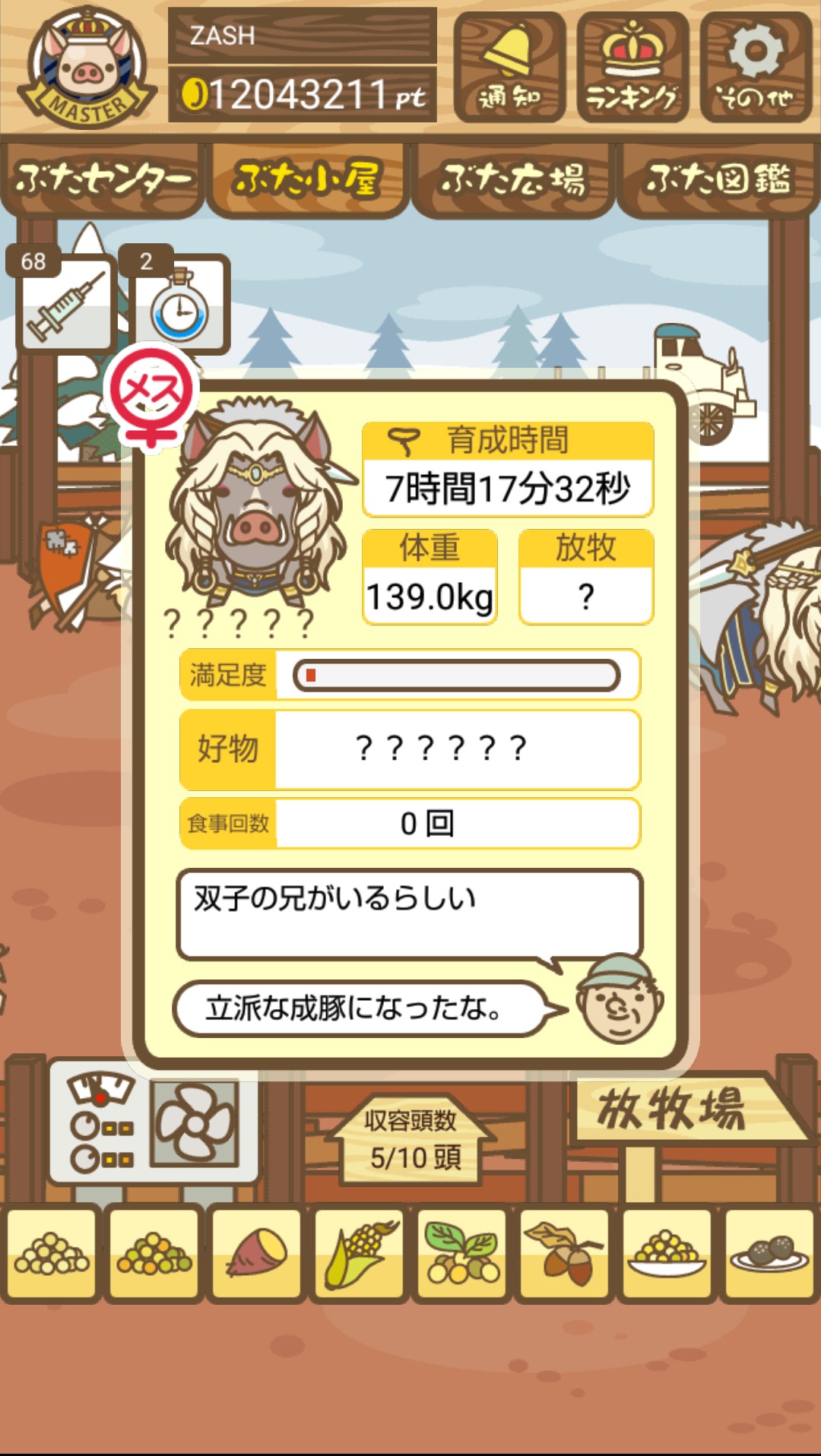This screenshot has width=821, height=1456.
Task: Select the acorn feed
Action: tap(565, 1252)
